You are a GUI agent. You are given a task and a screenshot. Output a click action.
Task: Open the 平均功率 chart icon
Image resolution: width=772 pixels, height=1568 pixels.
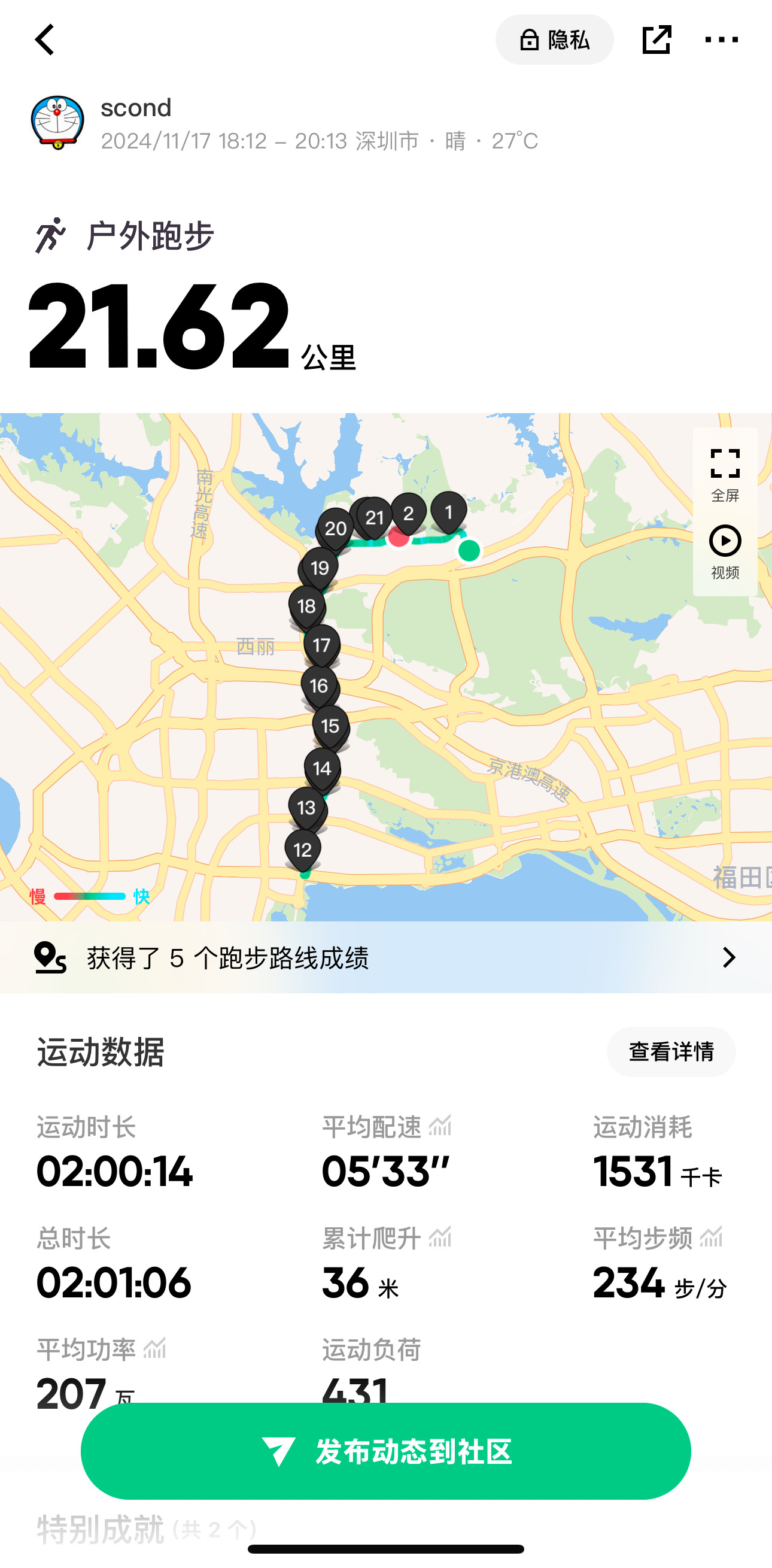[x=154, y=1349]
